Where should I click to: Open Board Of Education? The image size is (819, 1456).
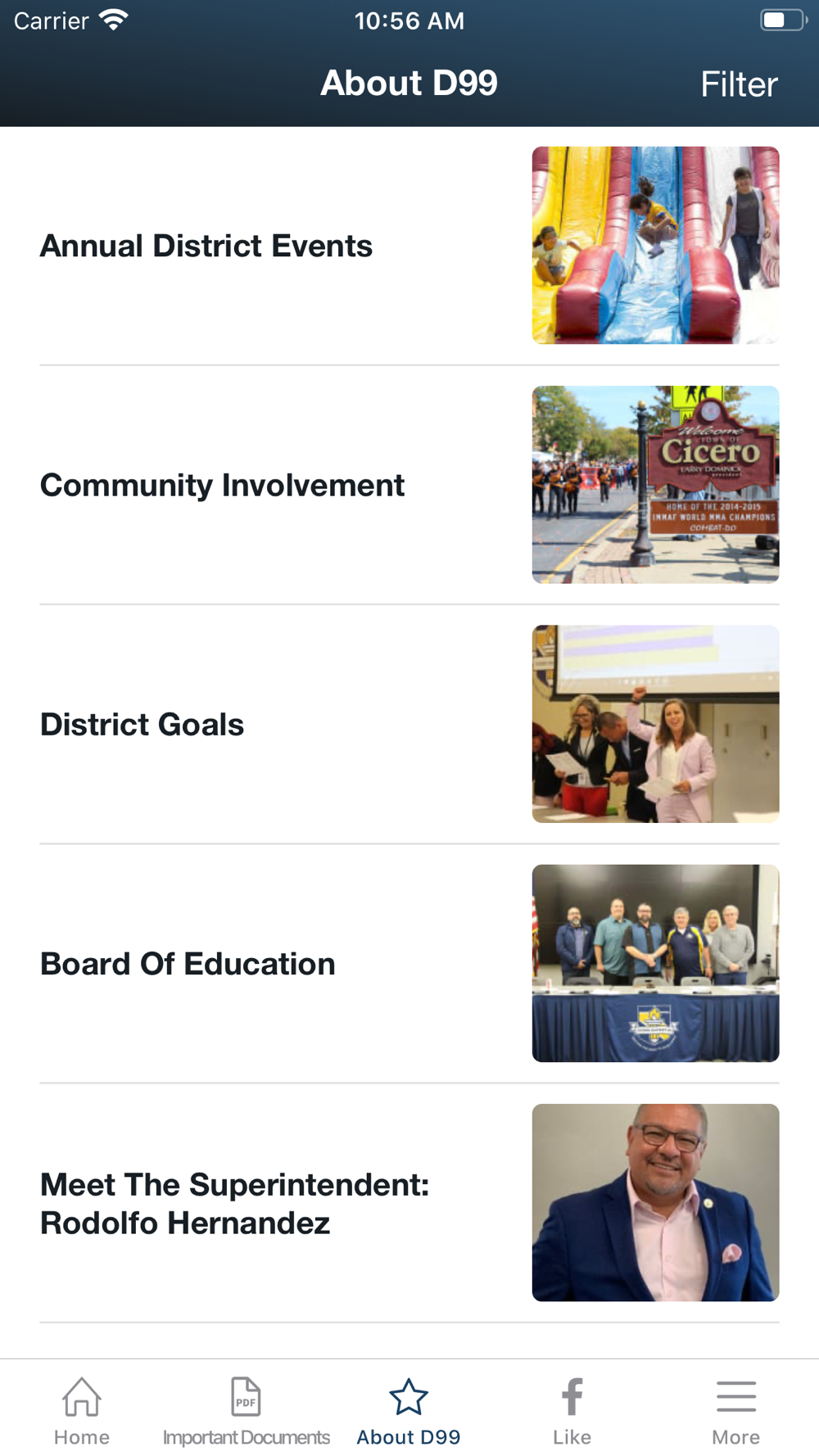click(x=188, y=964)
